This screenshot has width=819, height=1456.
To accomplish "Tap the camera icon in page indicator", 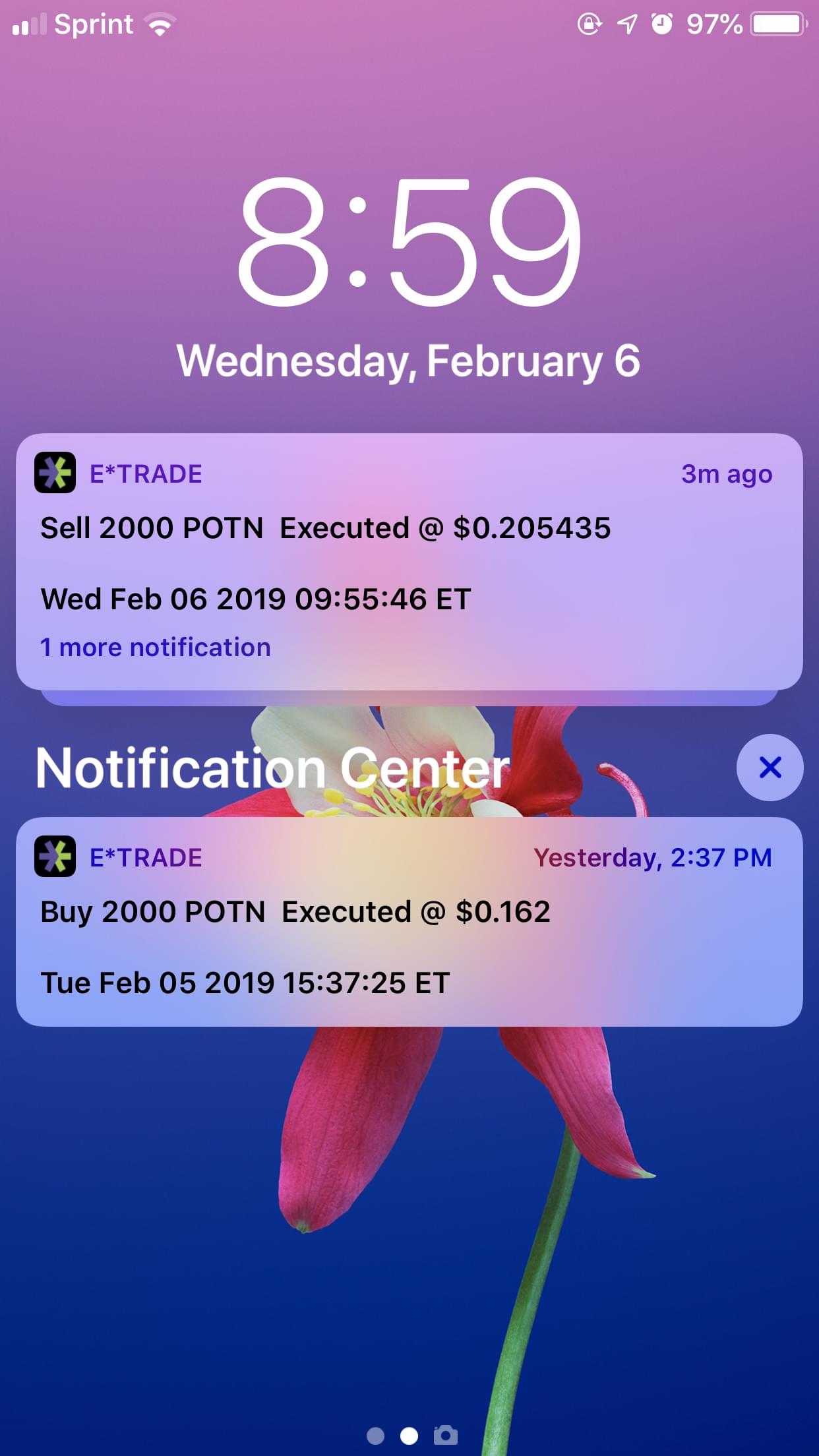I will [446, 1435].
